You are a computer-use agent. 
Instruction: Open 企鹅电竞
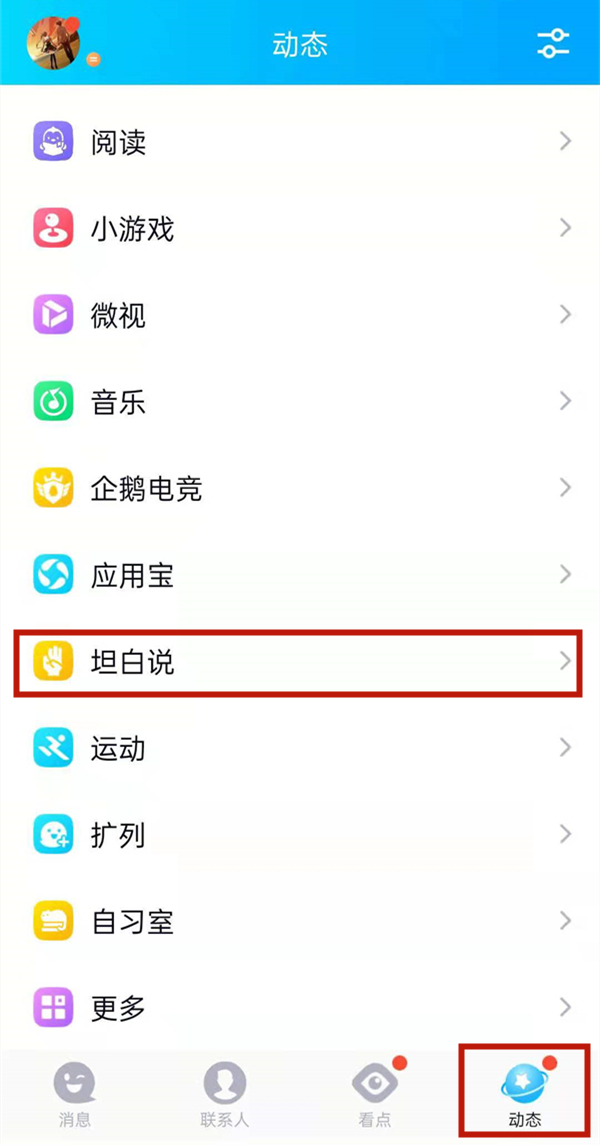[x=300, y=489]
